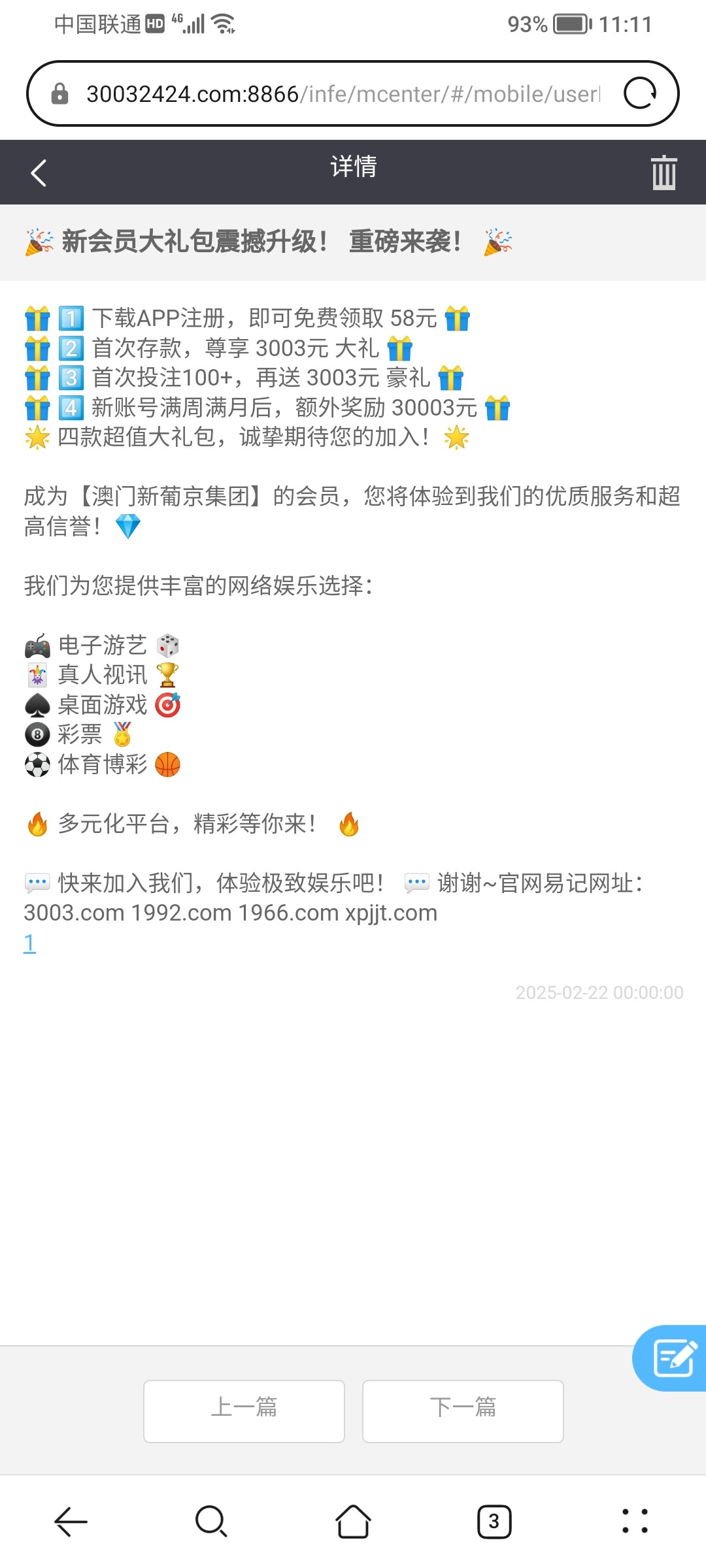Go to the previous article 上一篇
The height and width of the screenshot is (1568, 706).
click(244, 1411)
